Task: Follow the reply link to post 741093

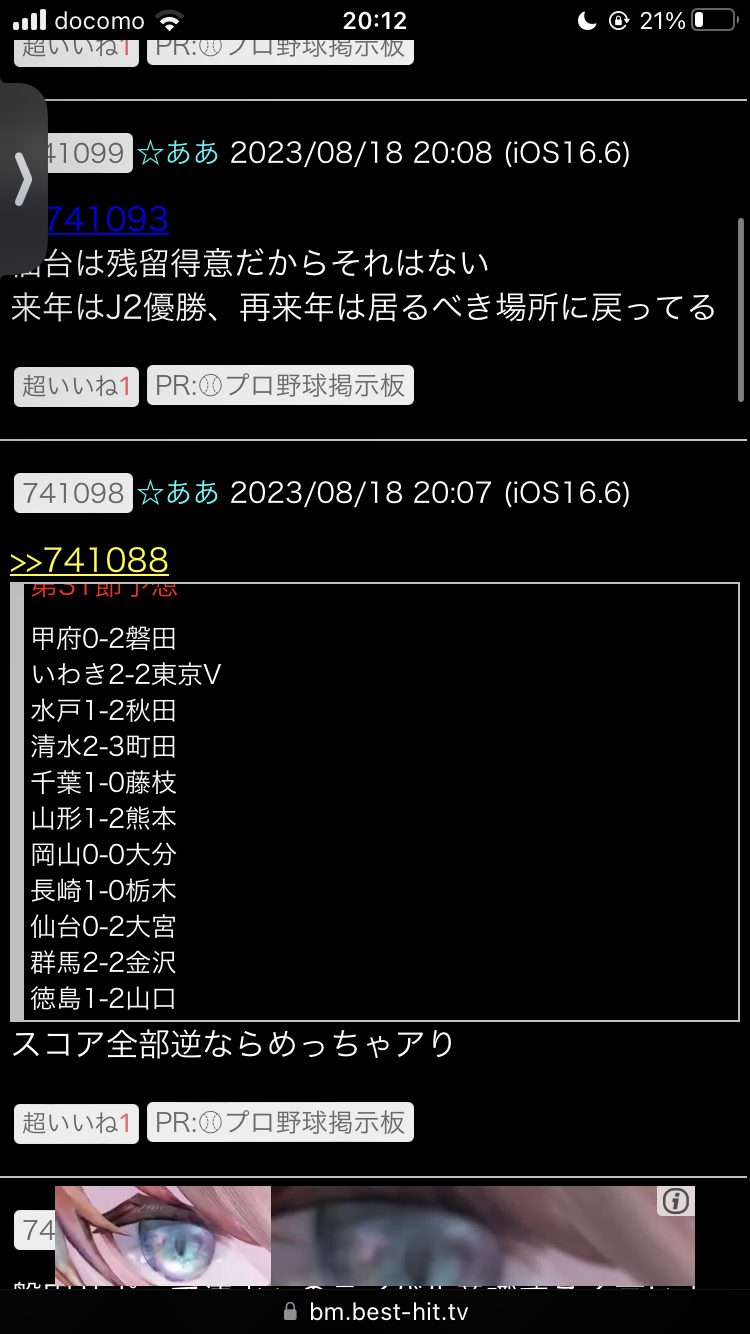Action: (108, 219)
